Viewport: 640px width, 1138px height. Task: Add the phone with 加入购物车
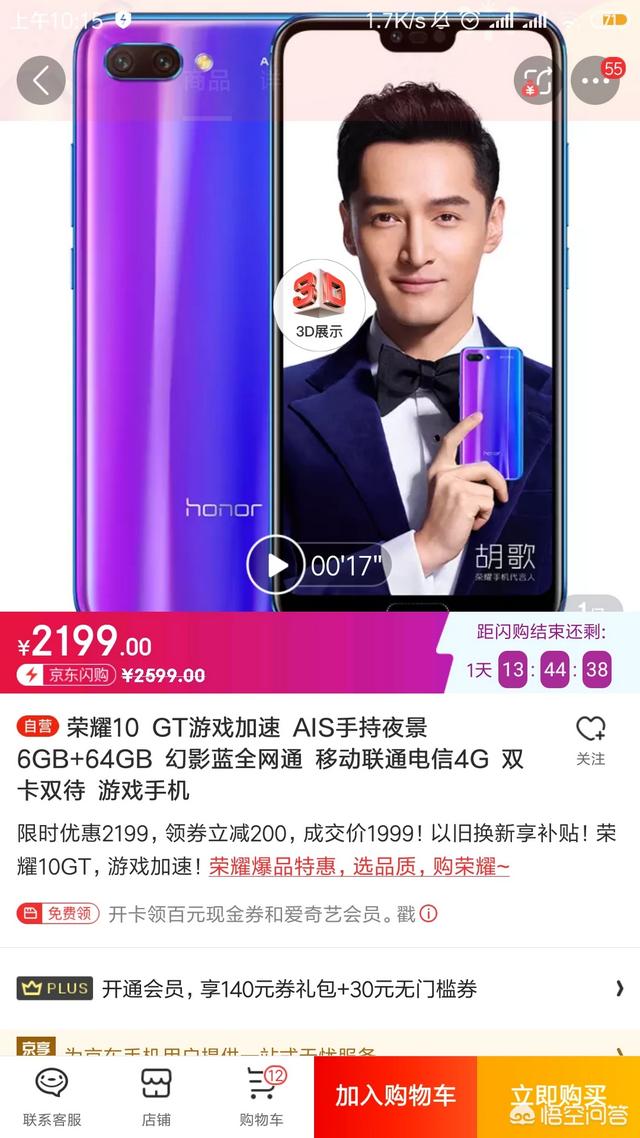pyautogui.click(x=395, y=1096)
